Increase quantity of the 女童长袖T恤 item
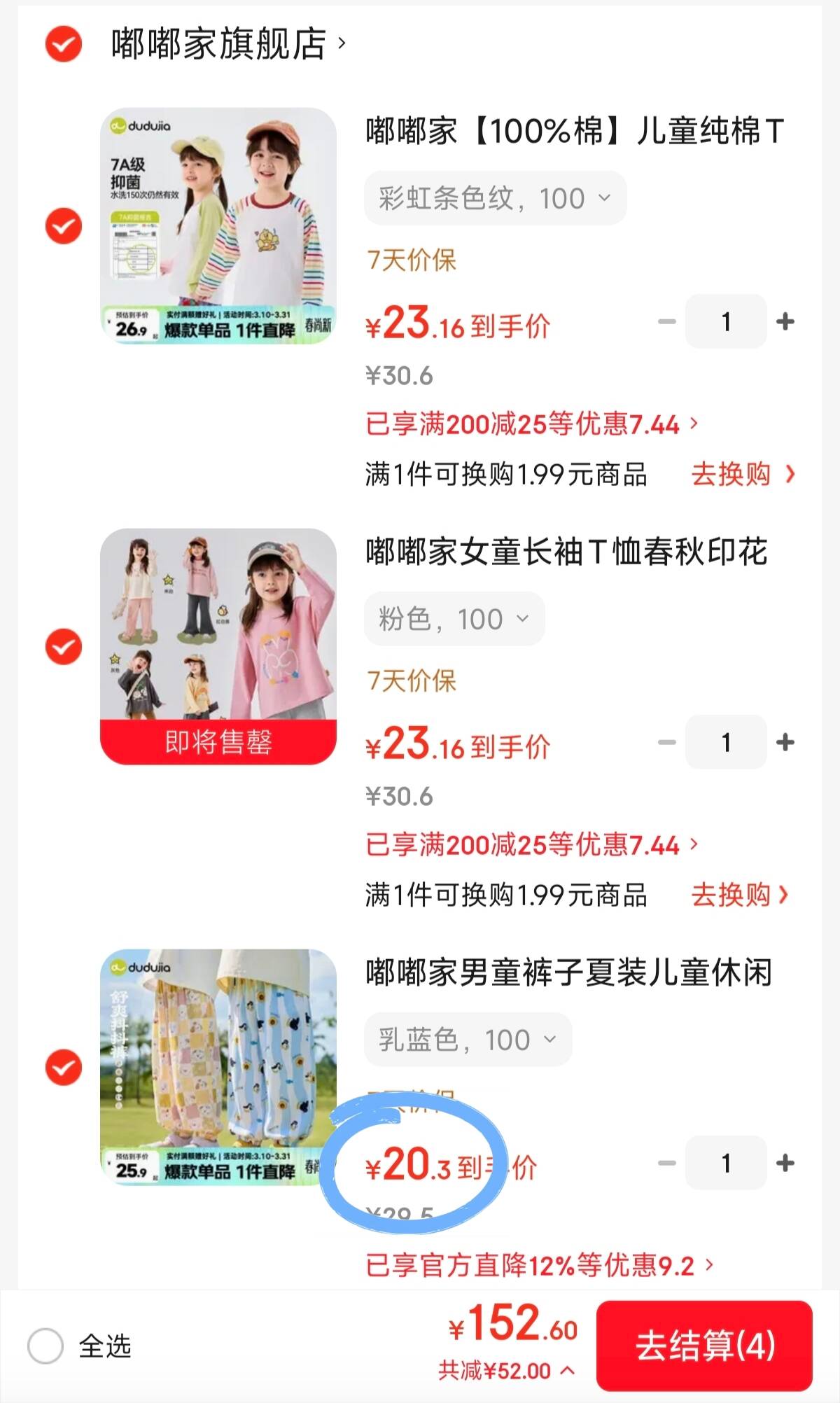 tap(785, 742)
